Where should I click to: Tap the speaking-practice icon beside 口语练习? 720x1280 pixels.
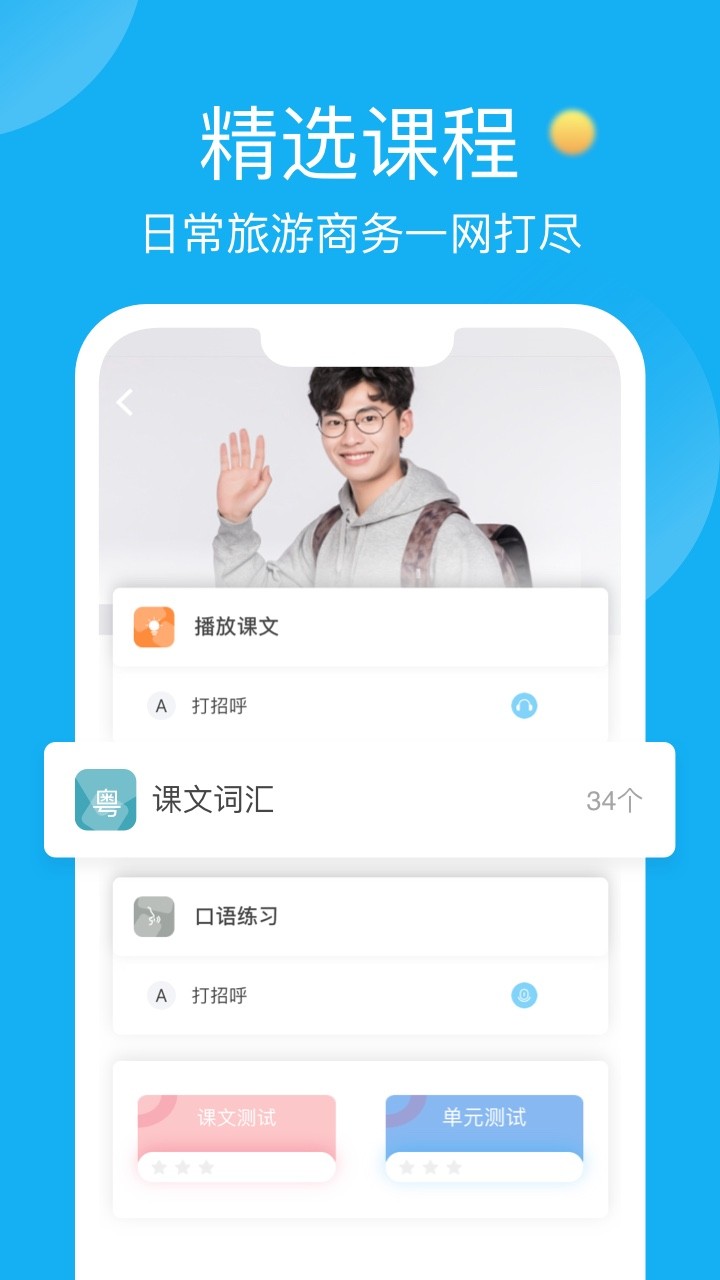(x=152, y=916)
